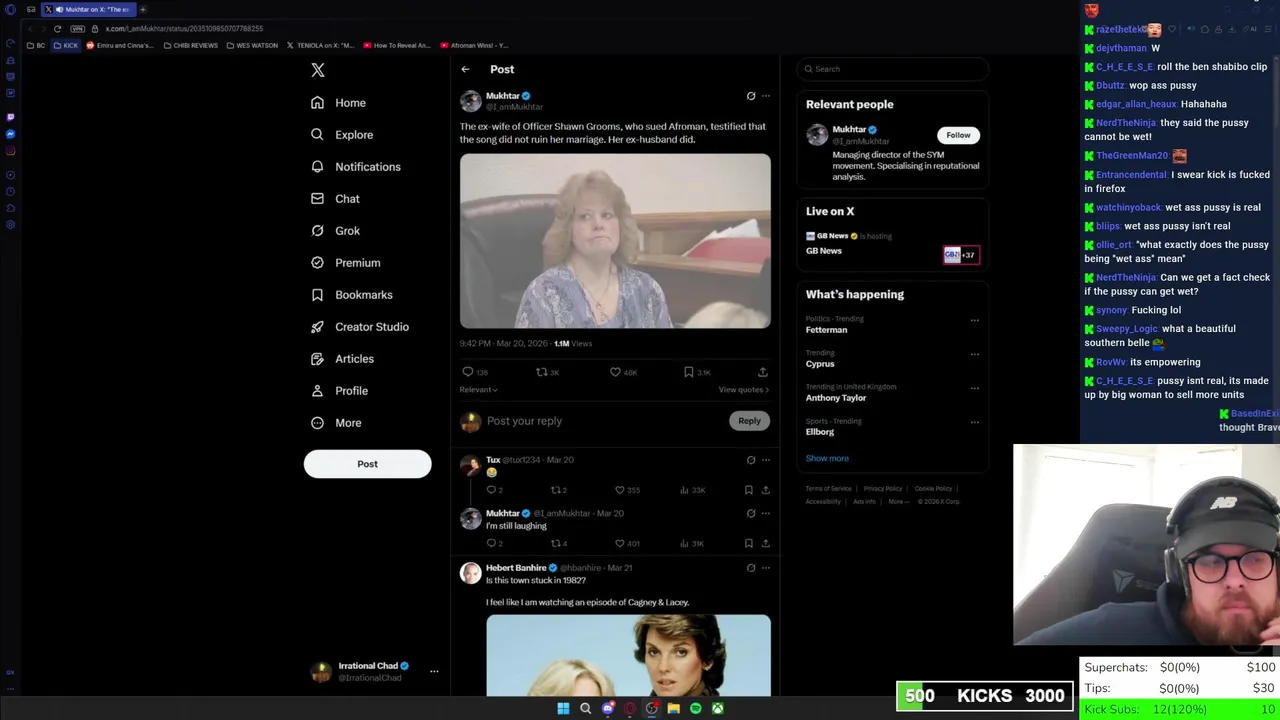Bookmark Mukhtar's main post

tap(689, 372)
